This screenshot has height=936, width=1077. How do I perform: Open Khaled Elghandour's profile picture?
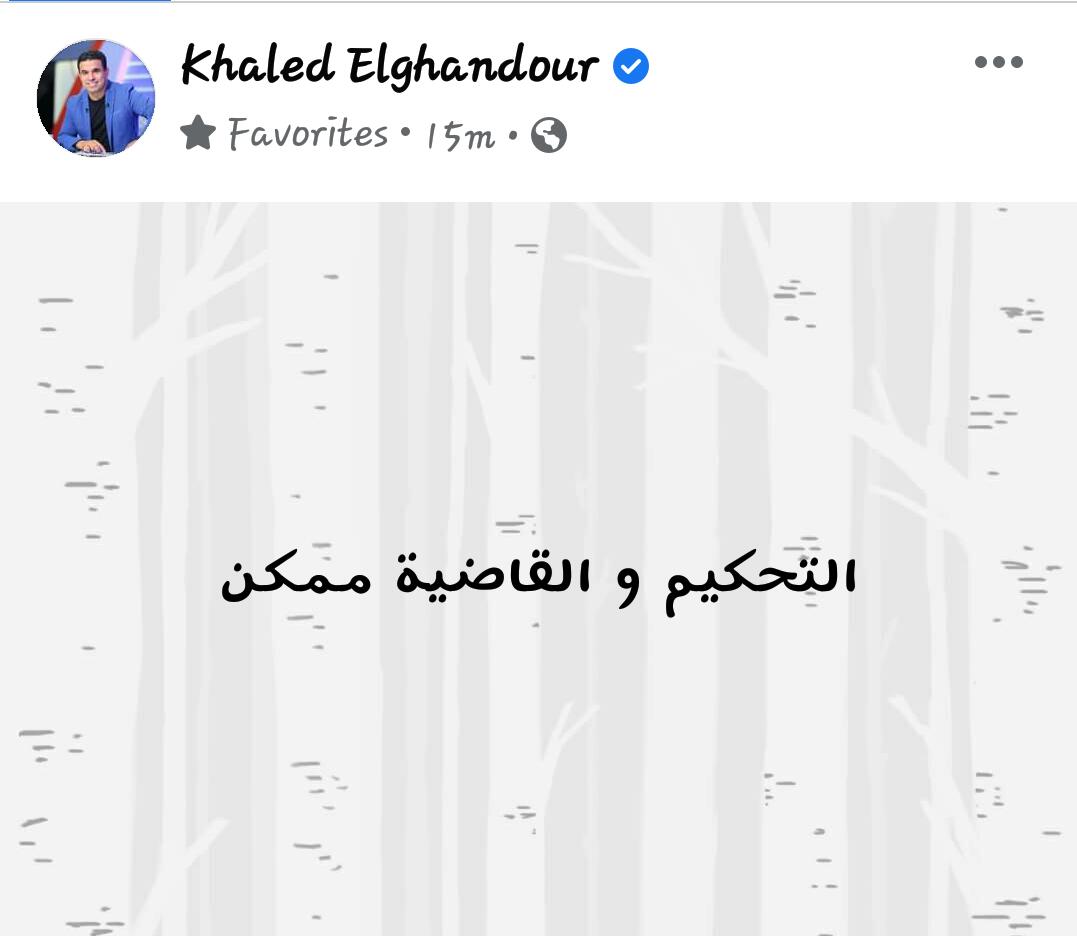(96, 98)
